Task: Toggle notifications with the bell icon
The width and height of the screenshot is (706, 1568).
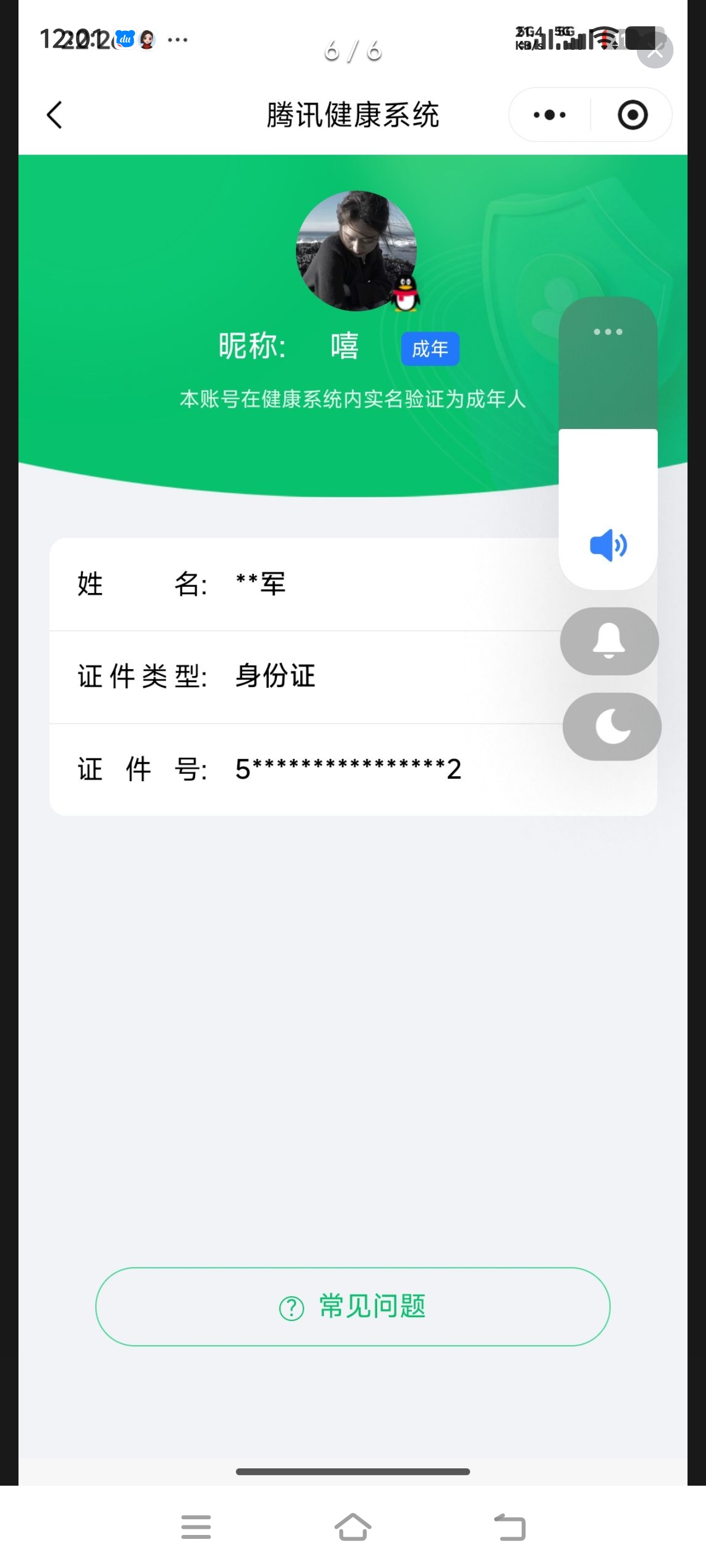Action: click(609, 641)
